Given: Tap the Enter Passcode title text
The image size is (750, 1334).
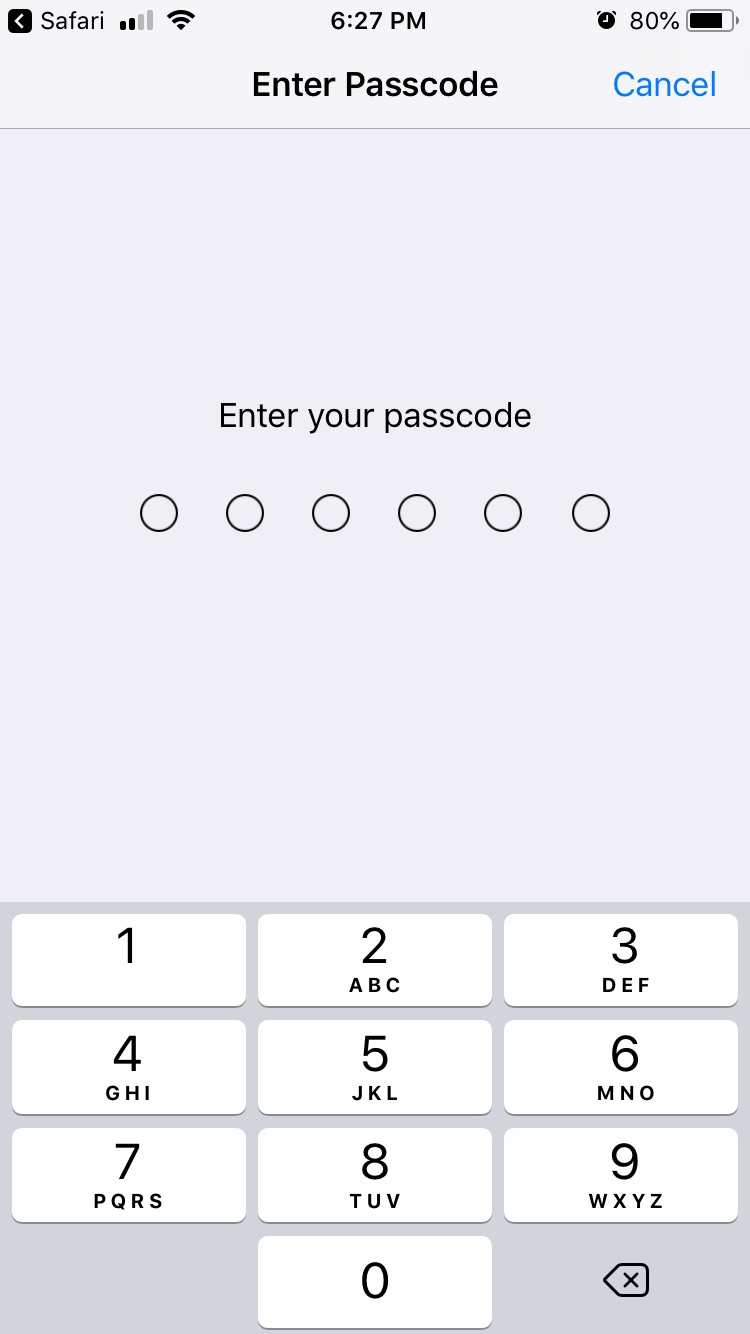Looking at the screenshot, I should pos(375,85).
